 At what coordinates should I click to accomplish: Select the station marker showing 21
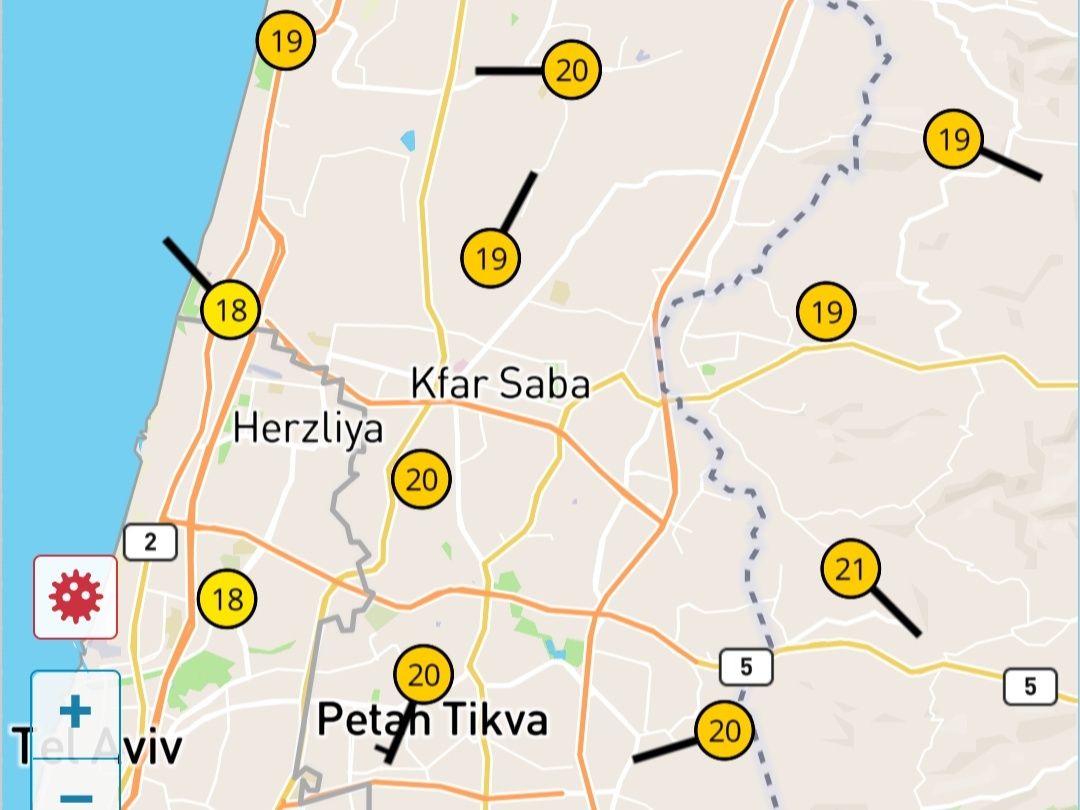(x=850, y=569)
